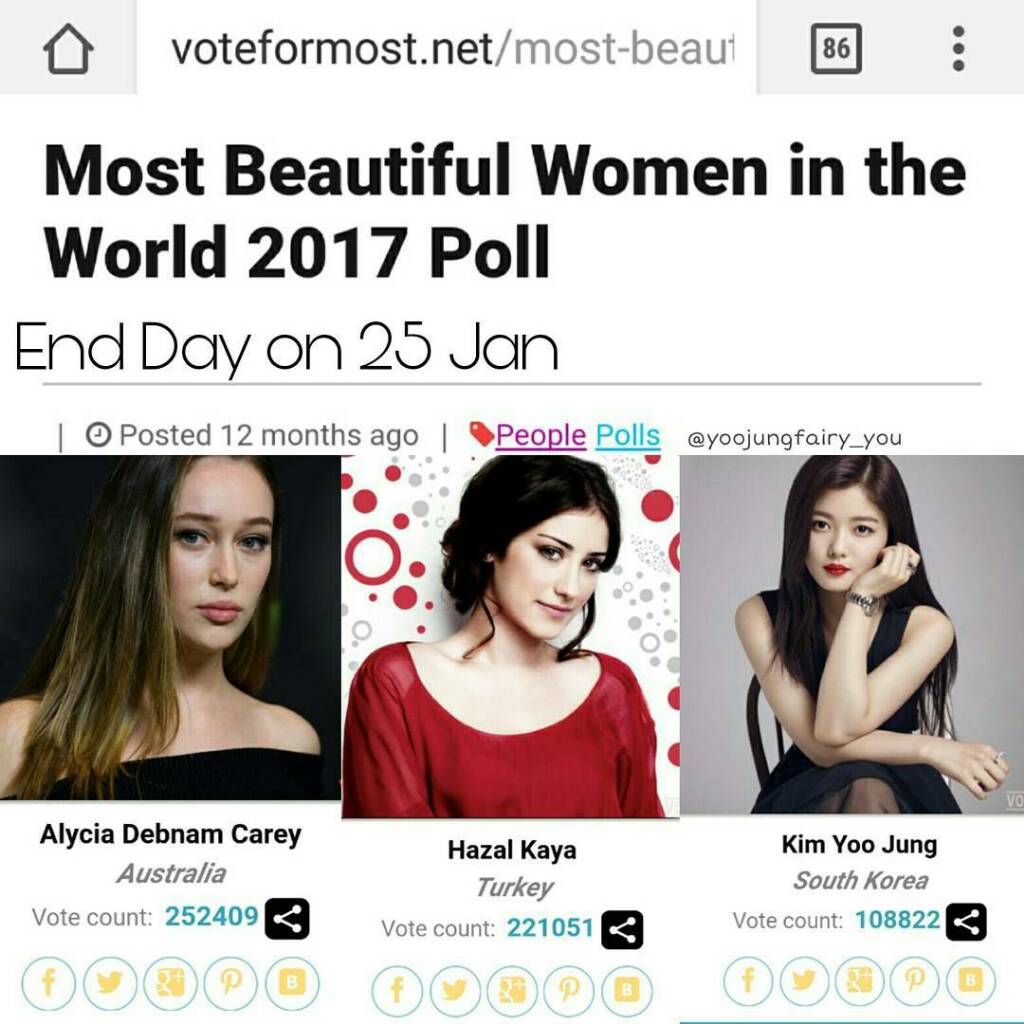Screen dimensions: 1024x1024
Task: Share Kim Yoo Jung on Blogger
Action: 970,980
